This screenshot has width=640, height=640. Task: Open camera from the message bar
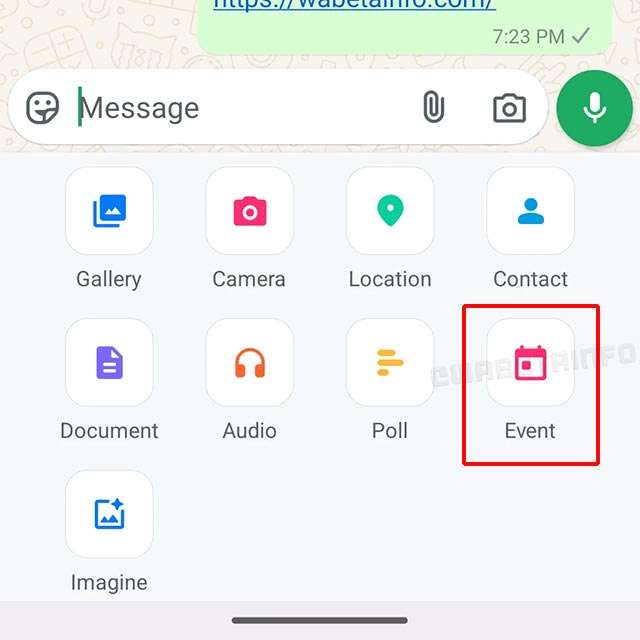pyautogui.click(x=509, y=108)
